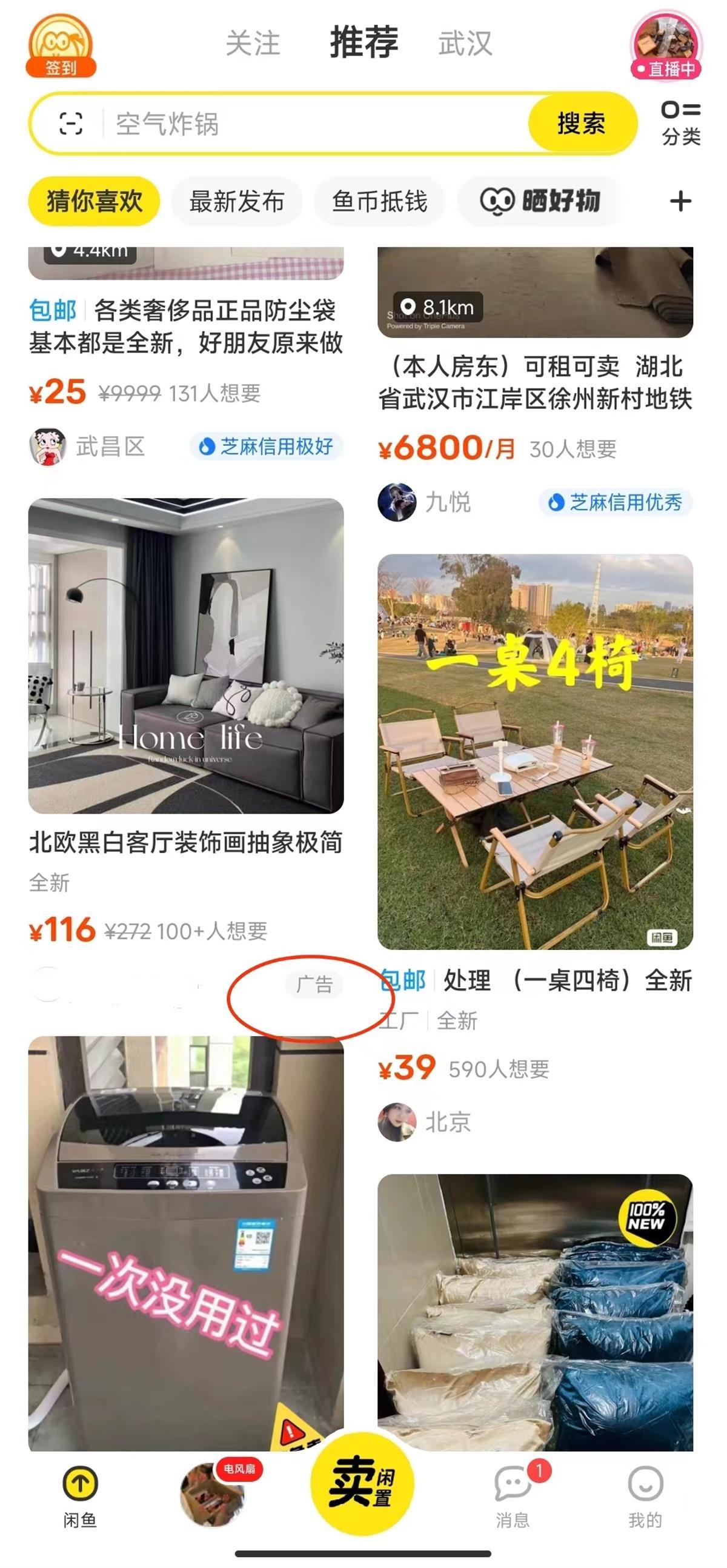Select the 鱼币抵钱 filter chip
Screen dimensions: 727x1568
coord(379,202)
